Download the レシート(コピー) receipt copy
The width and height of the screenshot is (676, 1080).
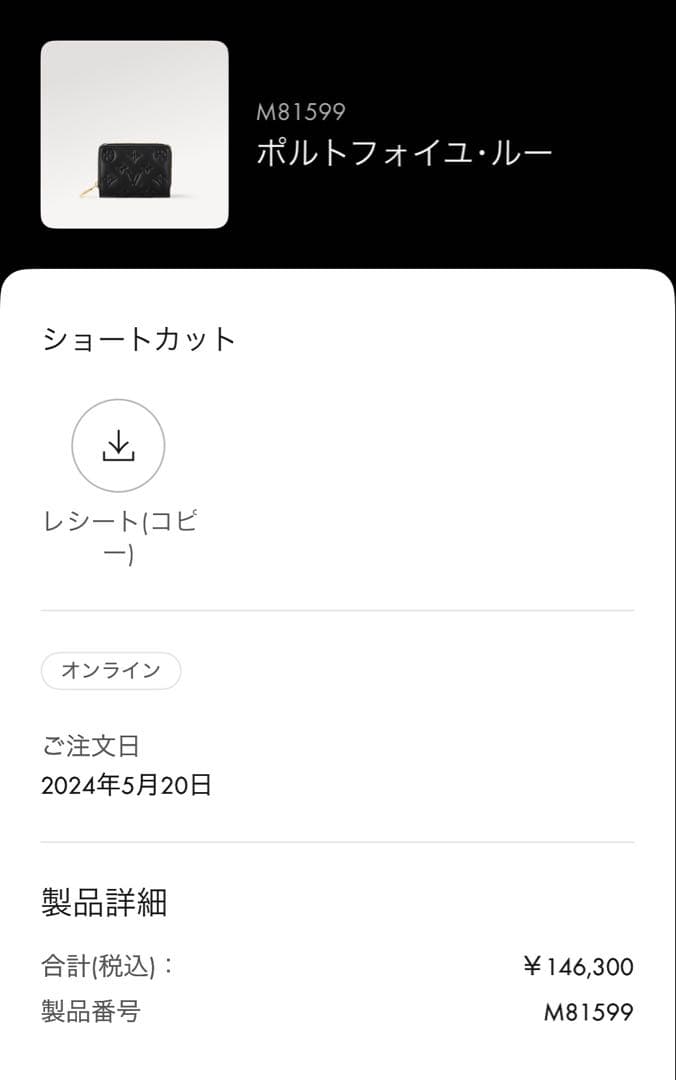tap(118, 446)
